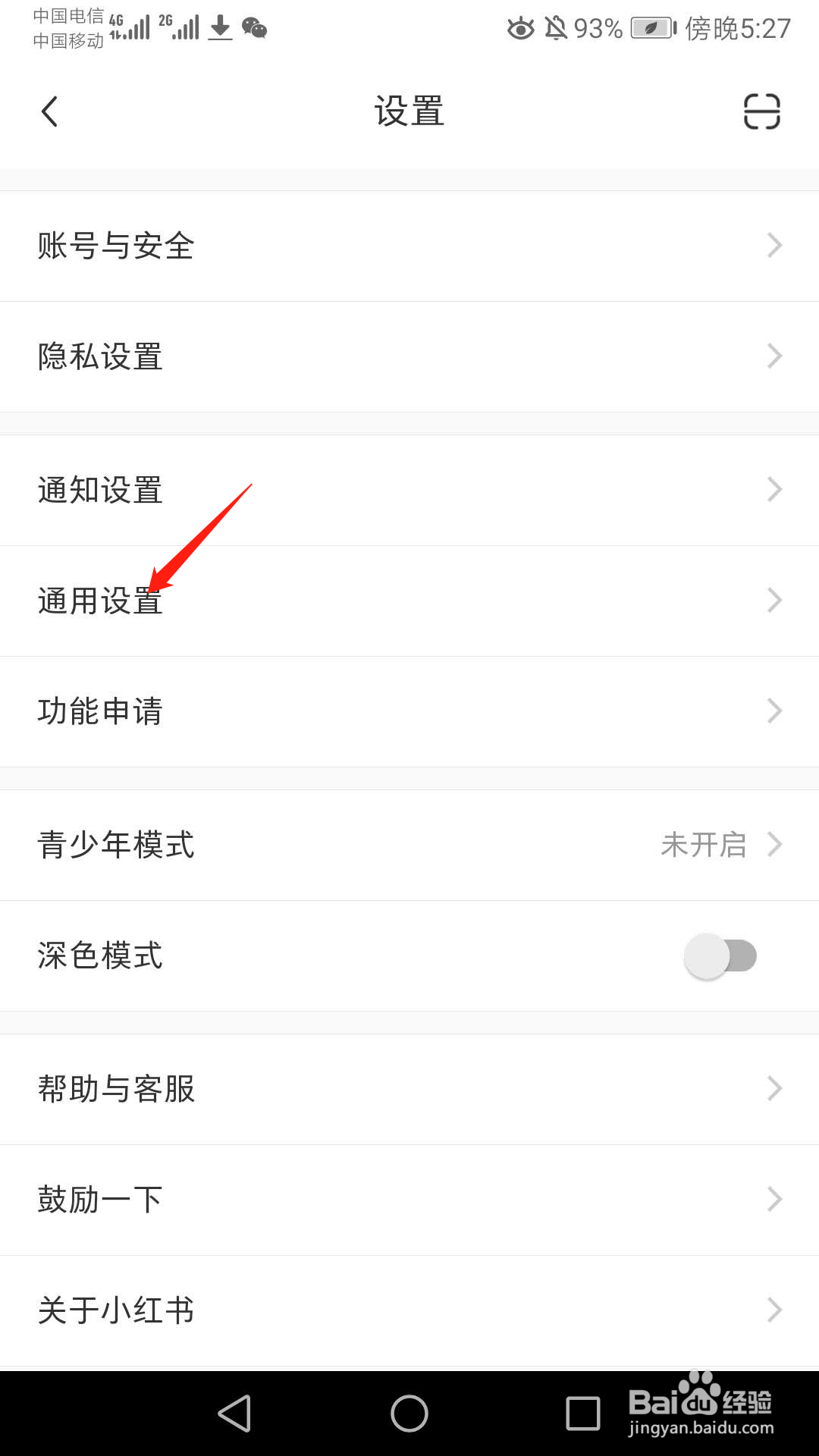Expand 通知设置 options
The width and height of the screenshot is (819, 1456).
409,489
